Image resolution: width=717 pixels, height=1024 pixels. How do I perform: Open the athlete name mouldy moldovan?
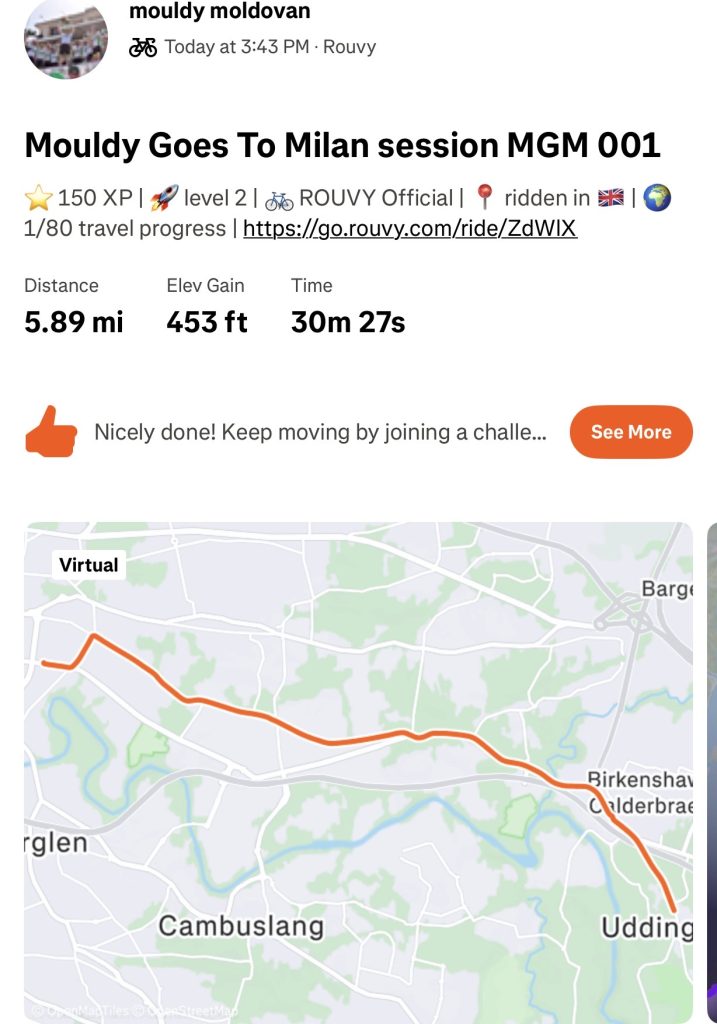[220, 12]
